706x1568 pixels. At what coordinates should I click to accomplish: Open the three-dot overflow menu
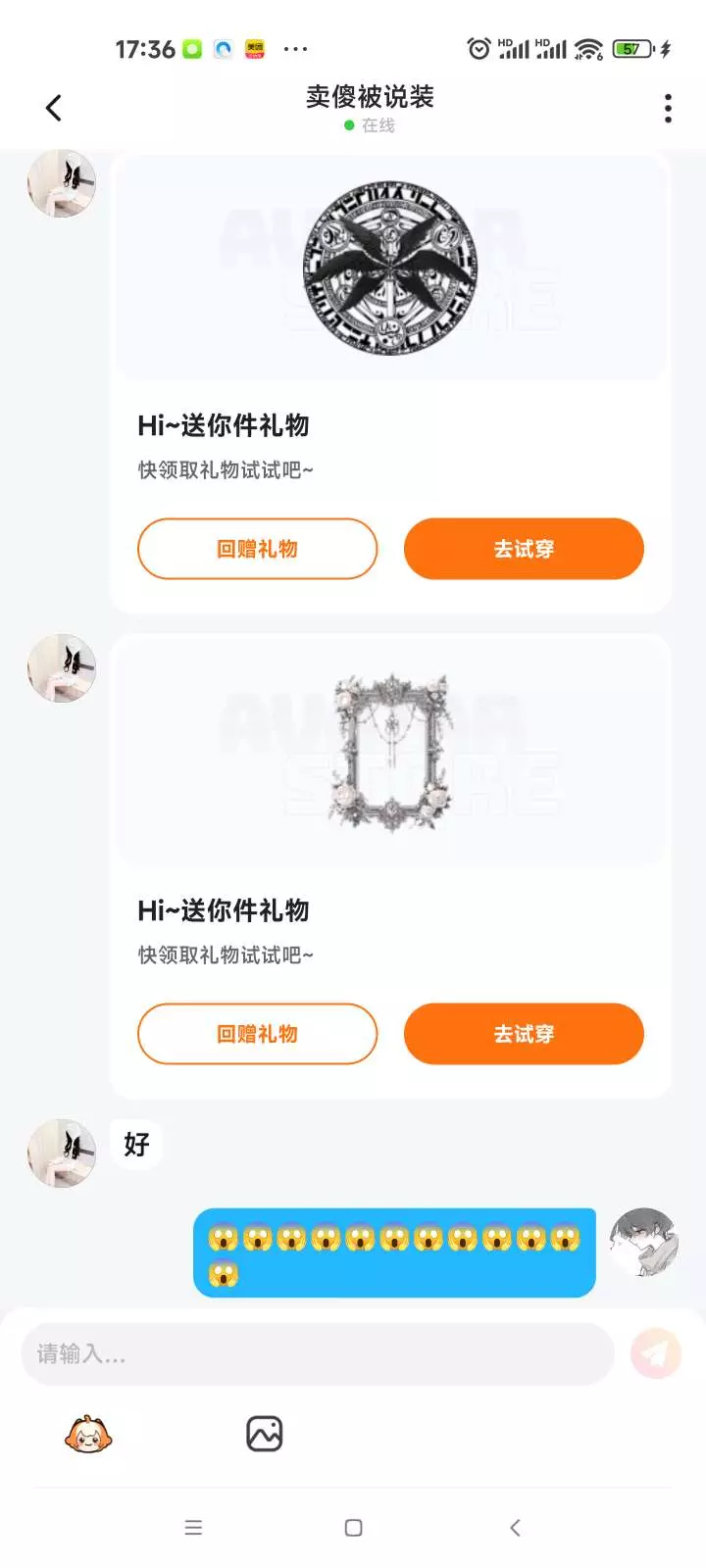coord(668,108)
